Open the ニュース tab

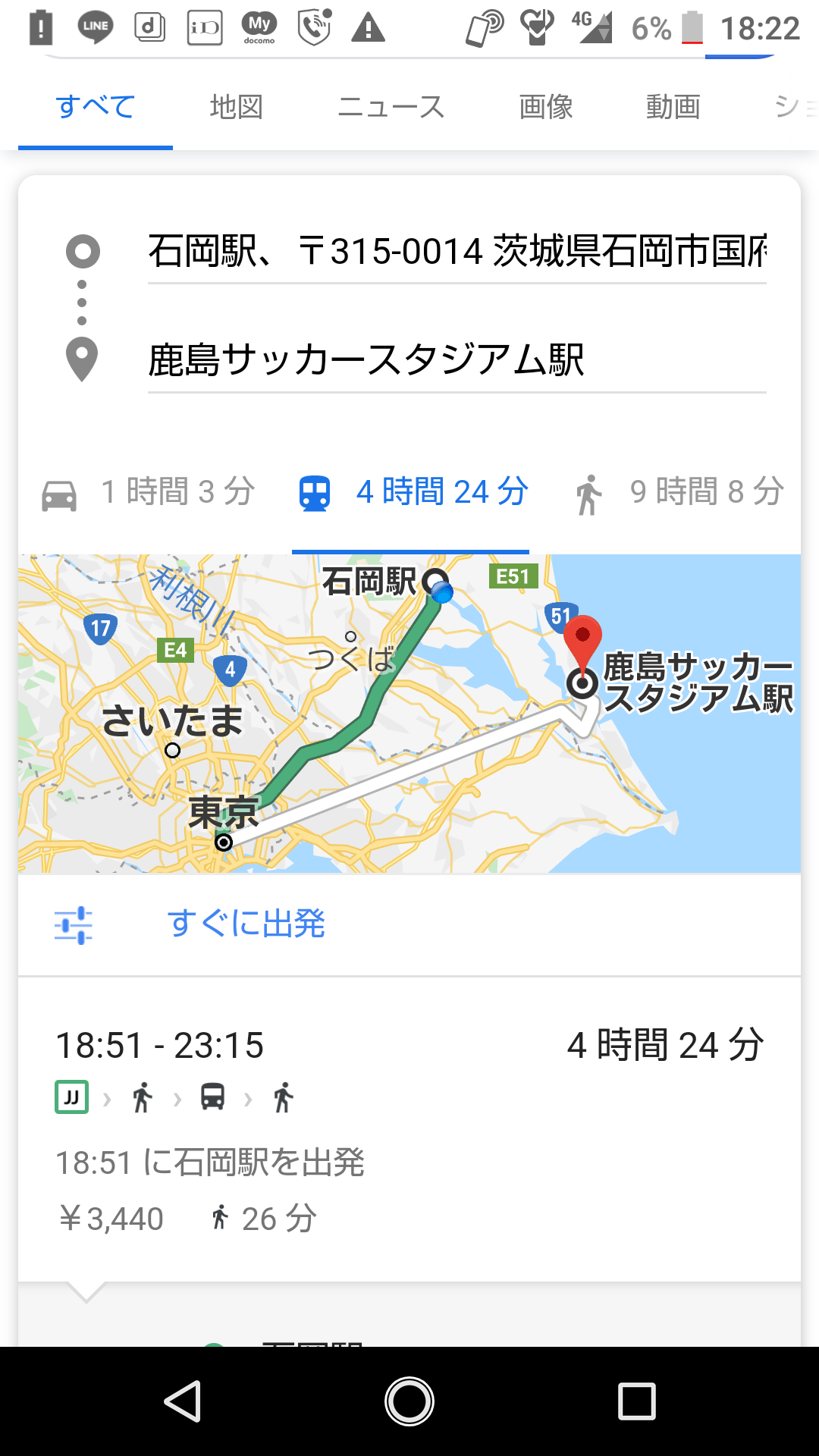point(391,107)
